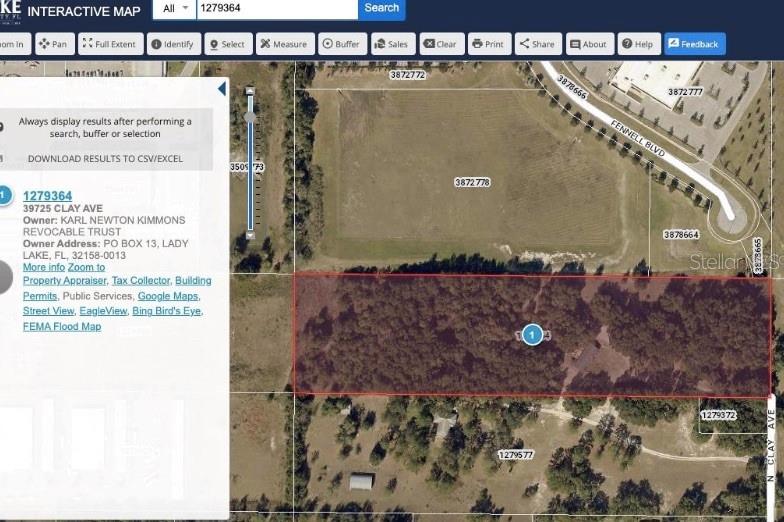Open the Tax Collector link
The height and width of the screenshot is (522, 784).
tap(140, 281)
